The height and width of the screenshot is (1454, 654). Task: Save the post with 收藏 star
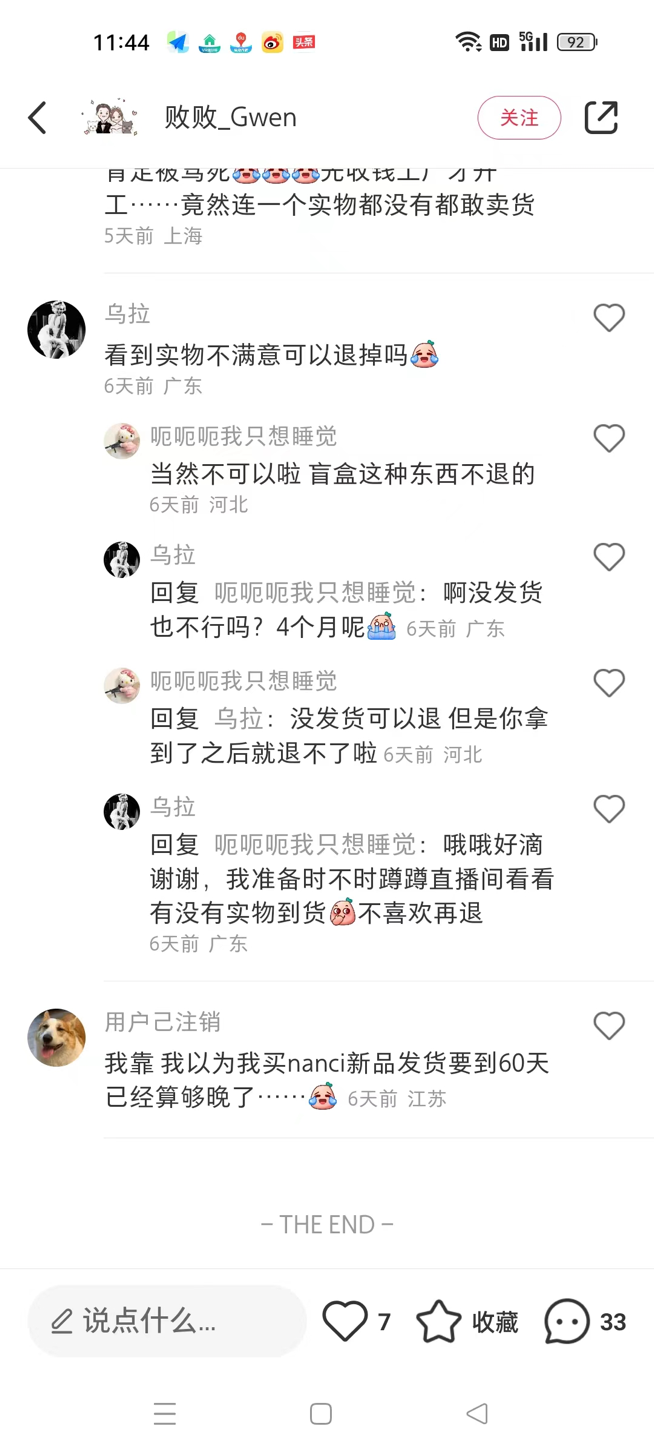click(440, 1321)
